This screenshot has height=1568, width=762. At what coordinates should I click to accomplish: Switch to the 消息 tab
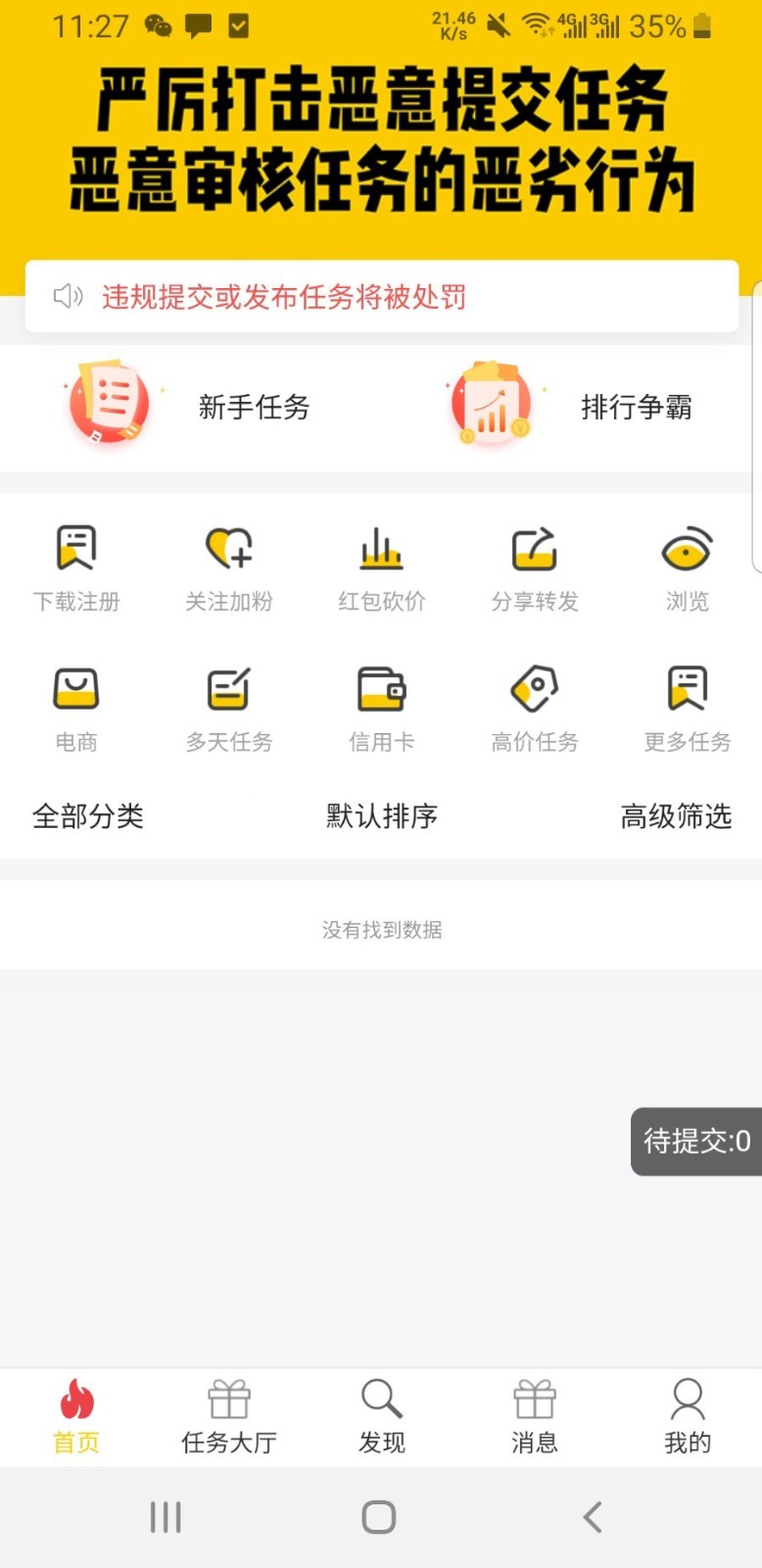click(534, 1417)
